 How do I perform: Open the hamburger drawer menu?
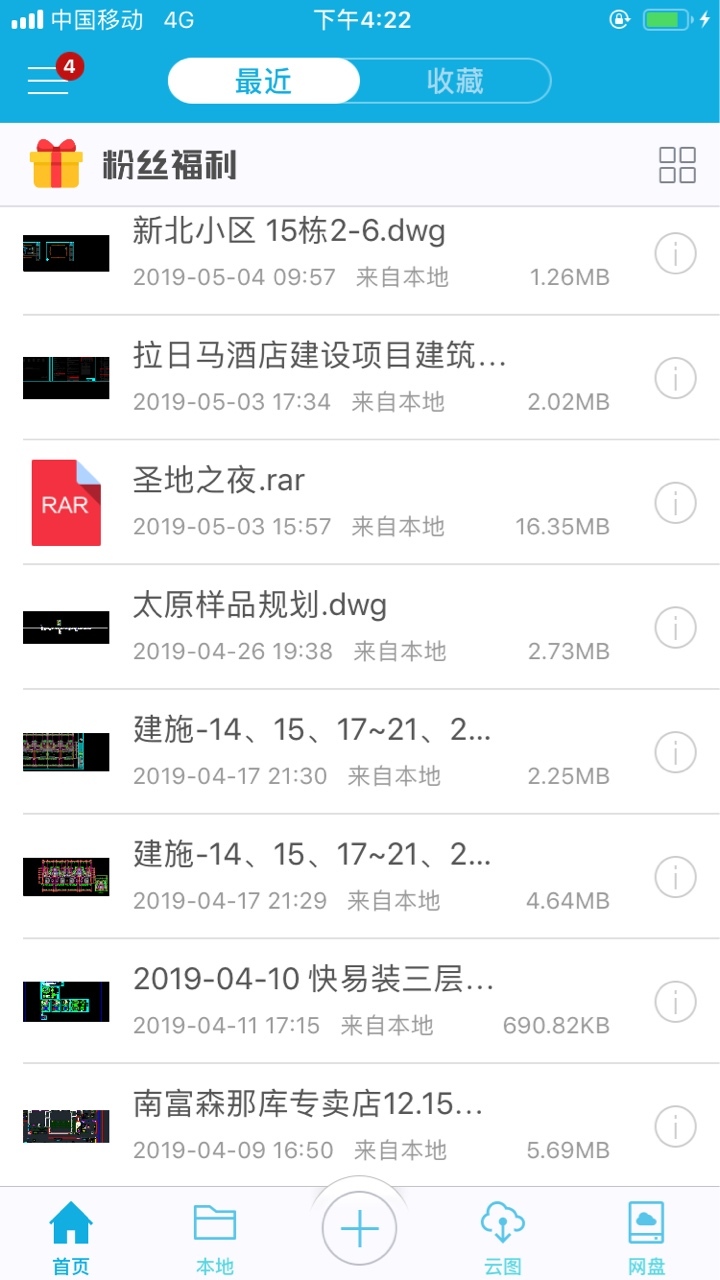49,80
